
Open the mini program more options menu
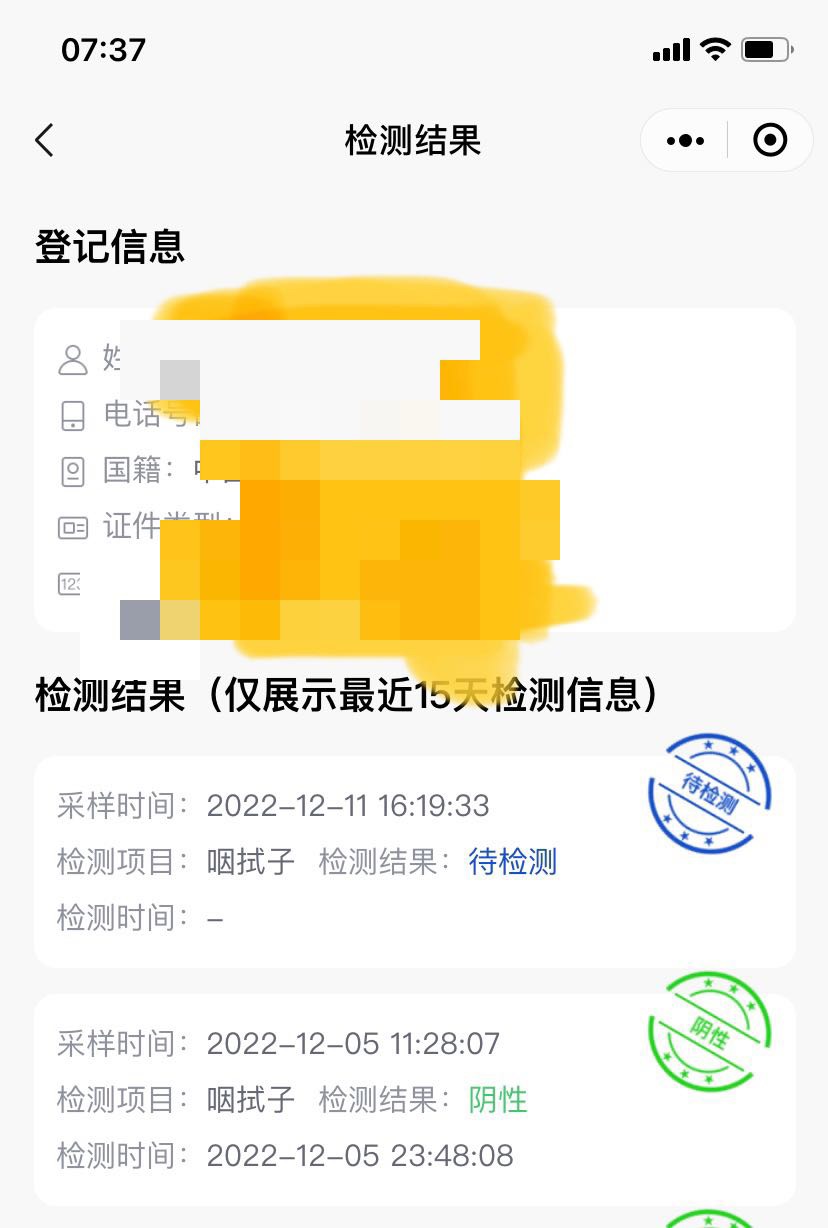(685, 141)
